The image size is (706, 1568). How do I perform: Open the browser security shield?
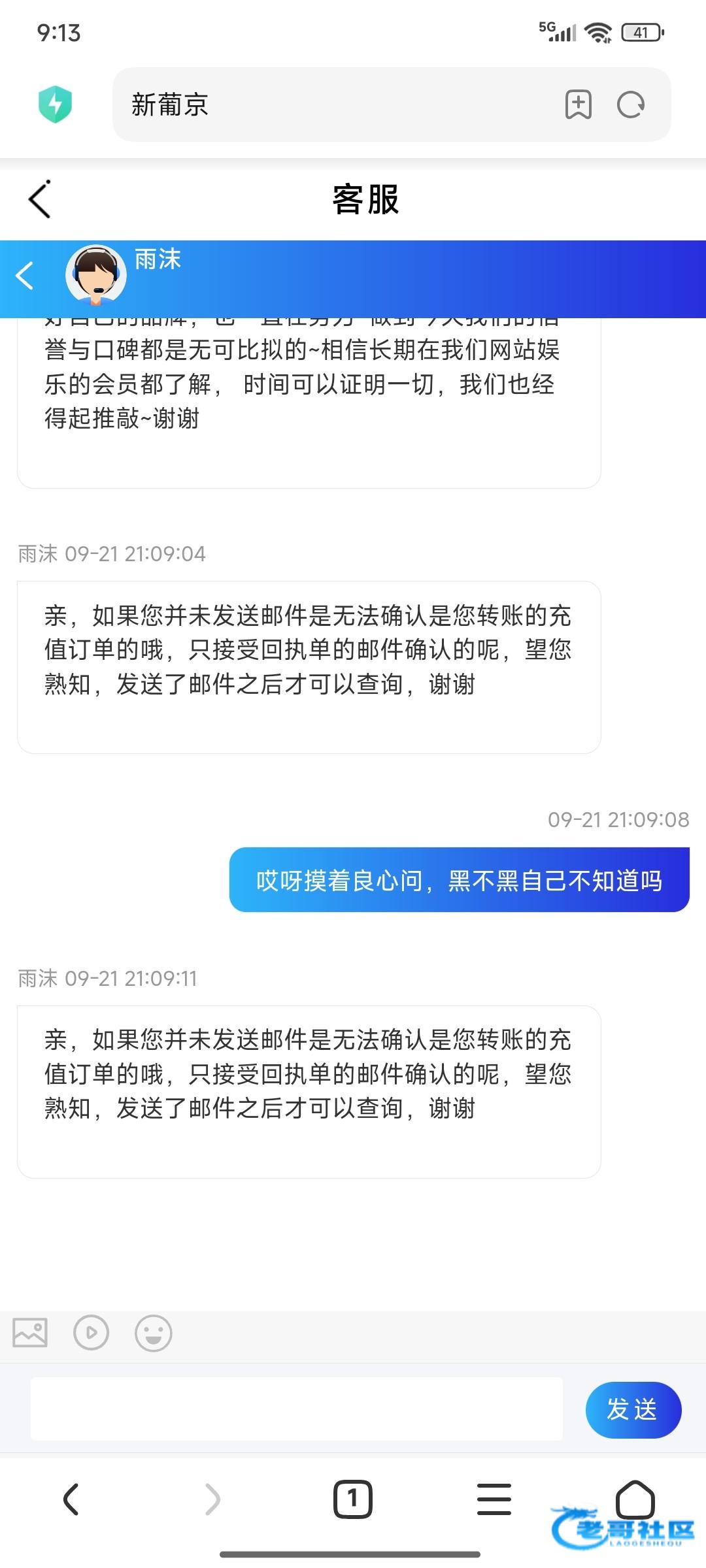tap(56, 105)
